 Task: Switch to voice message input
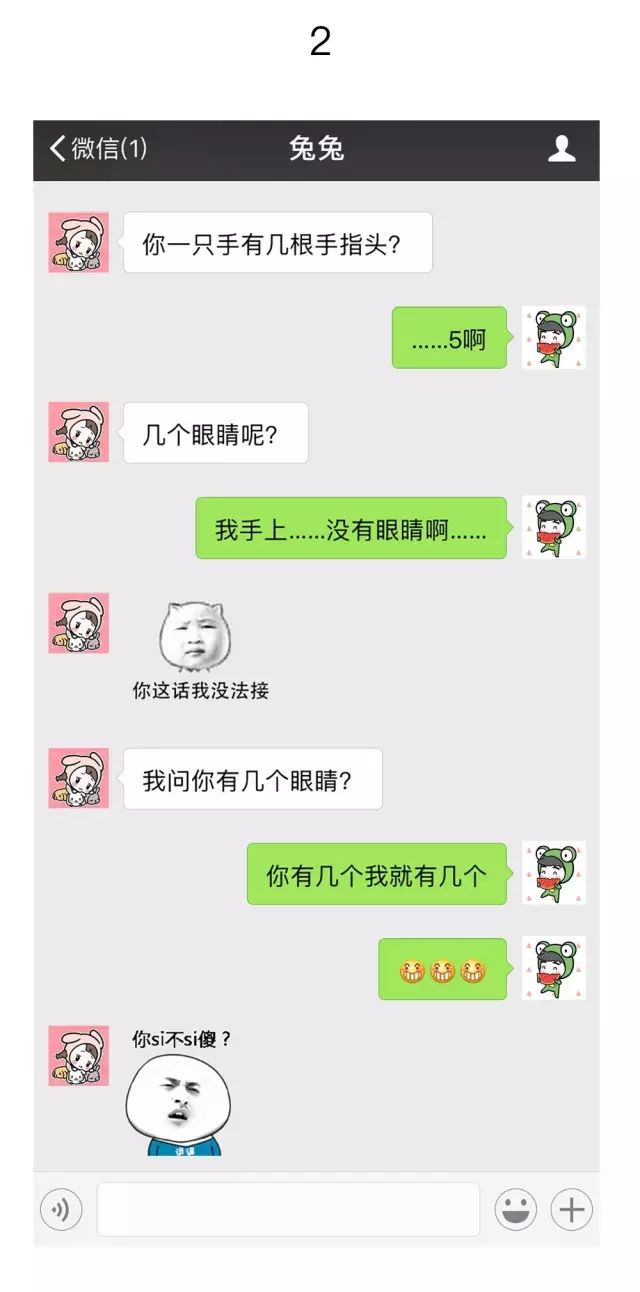(61, 1210)
